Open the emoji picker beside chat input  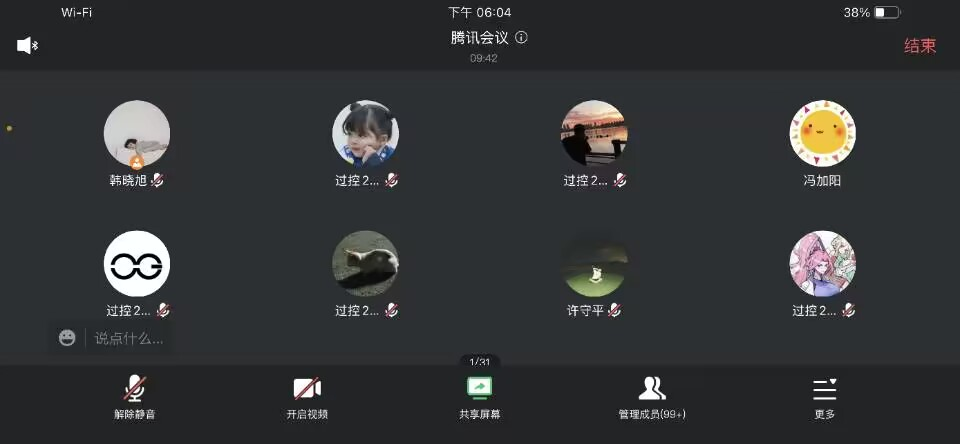(x=67, y=338)
